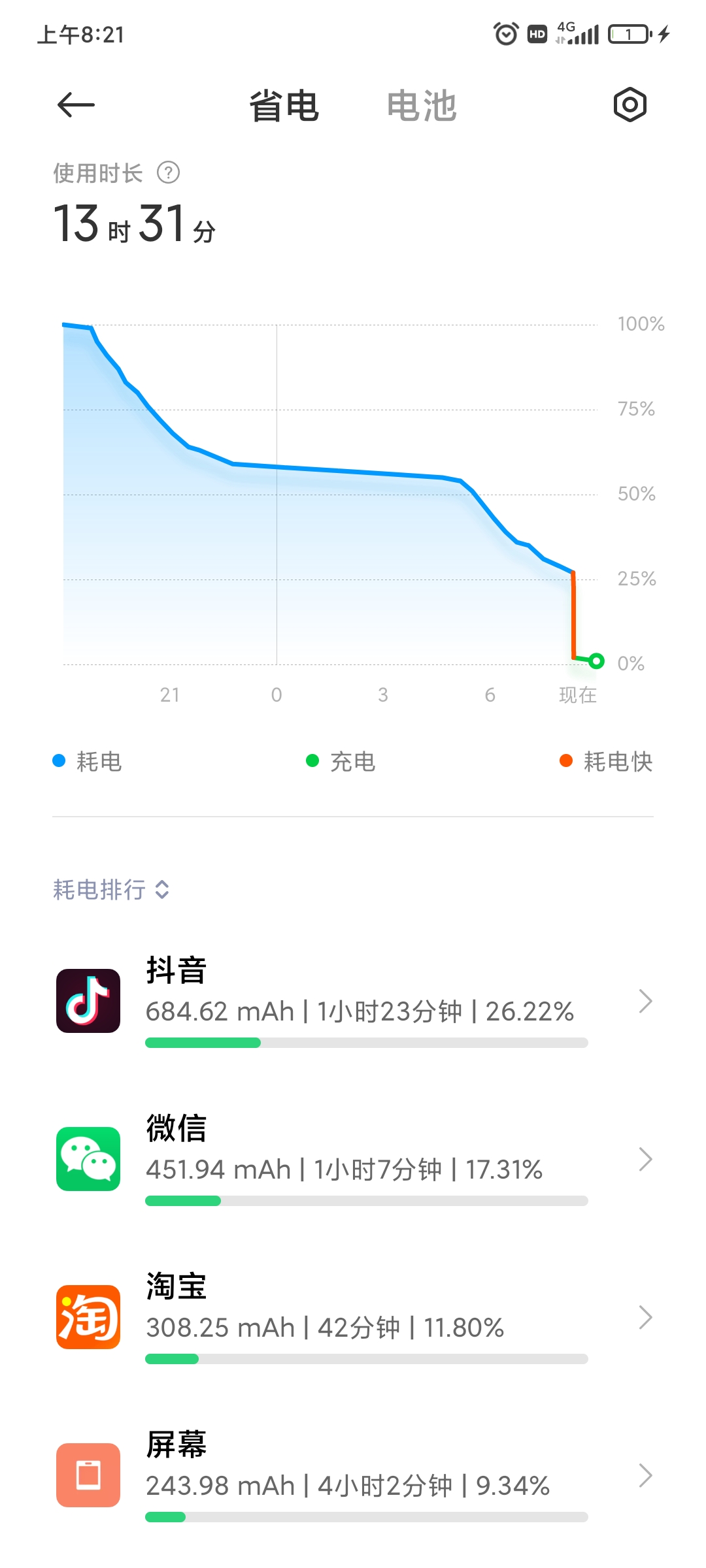View 微信 battery consumption details
The width and height of the screenshot is (706, 1568).
(353, 1159)
